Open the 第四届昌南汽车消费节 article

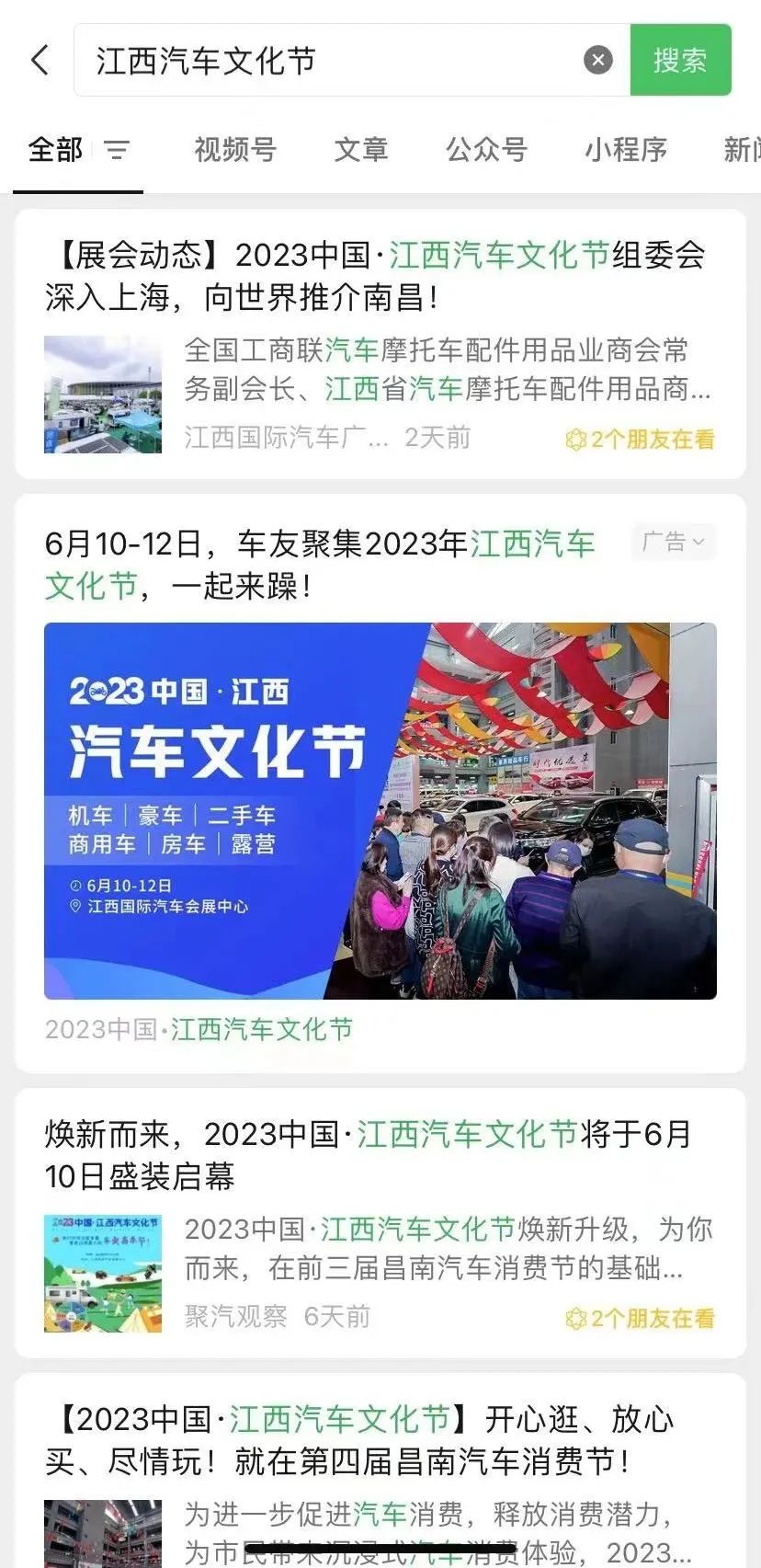(x=380, y=1471)
